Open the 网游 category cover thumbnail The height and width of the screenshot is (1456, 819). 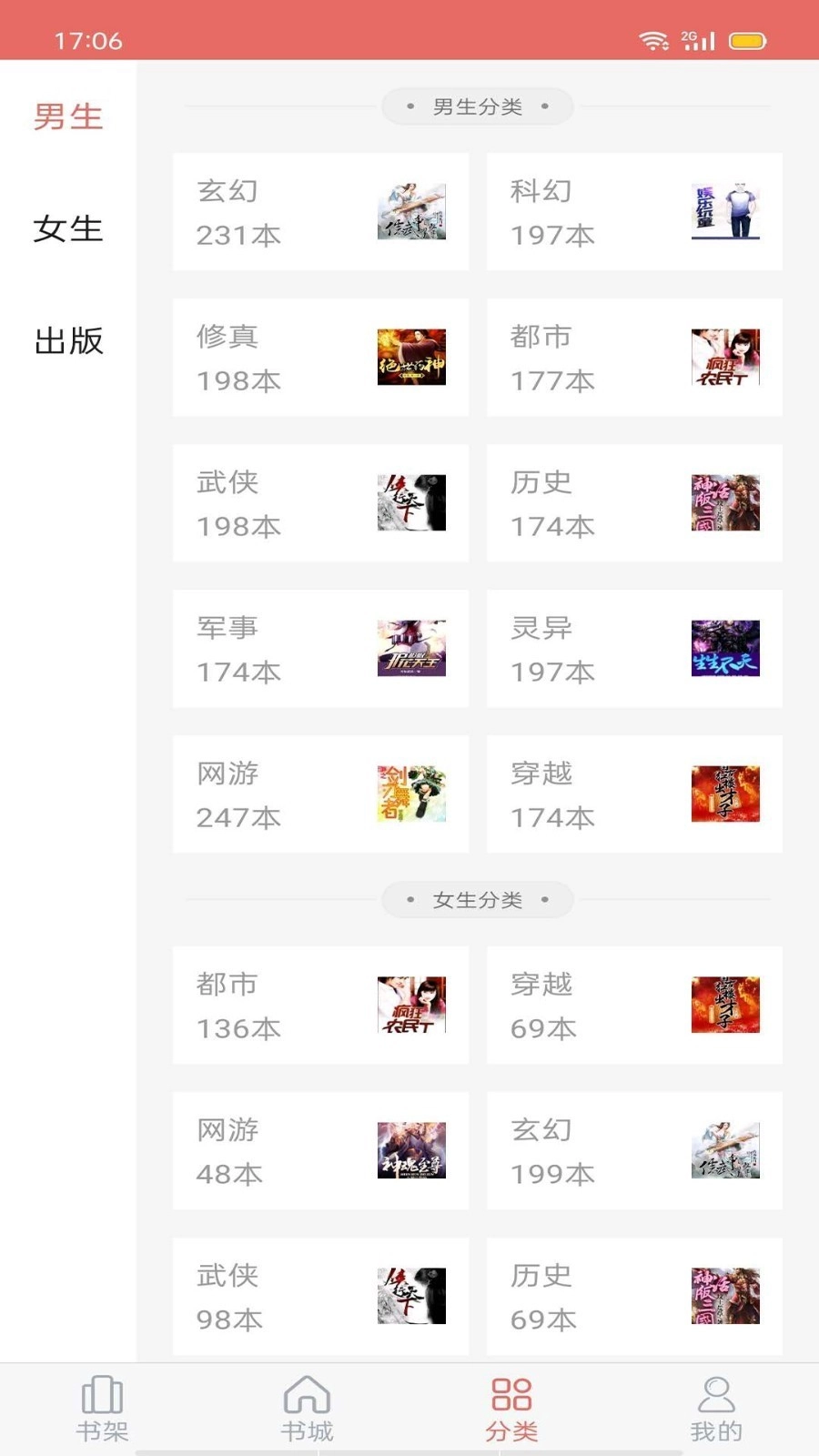(x=409, y=793)
